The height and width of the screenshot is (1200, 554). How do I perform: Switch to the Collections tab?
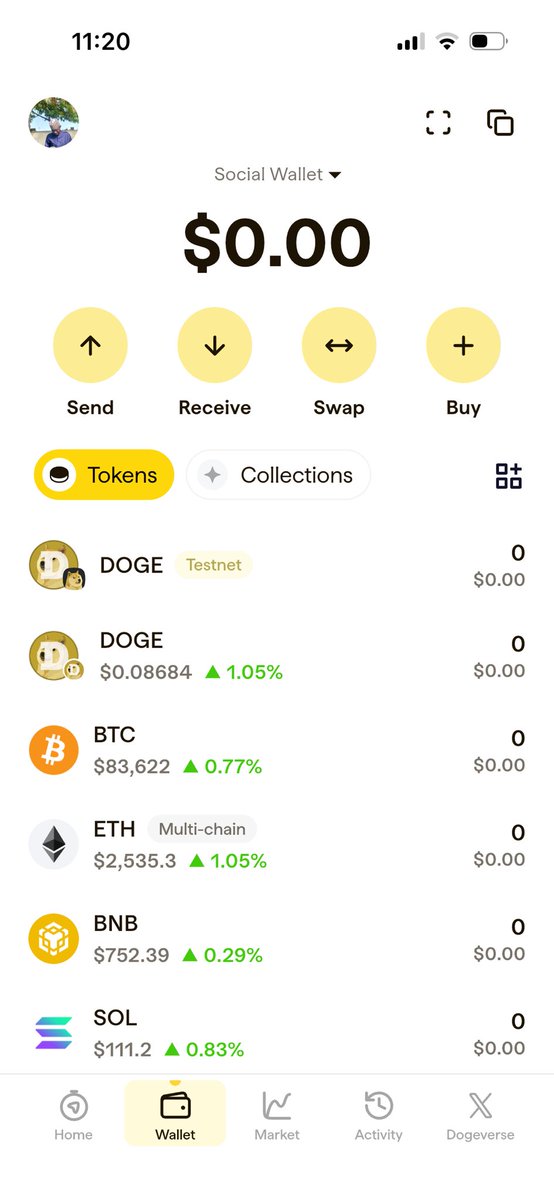(x=278, y=475)
